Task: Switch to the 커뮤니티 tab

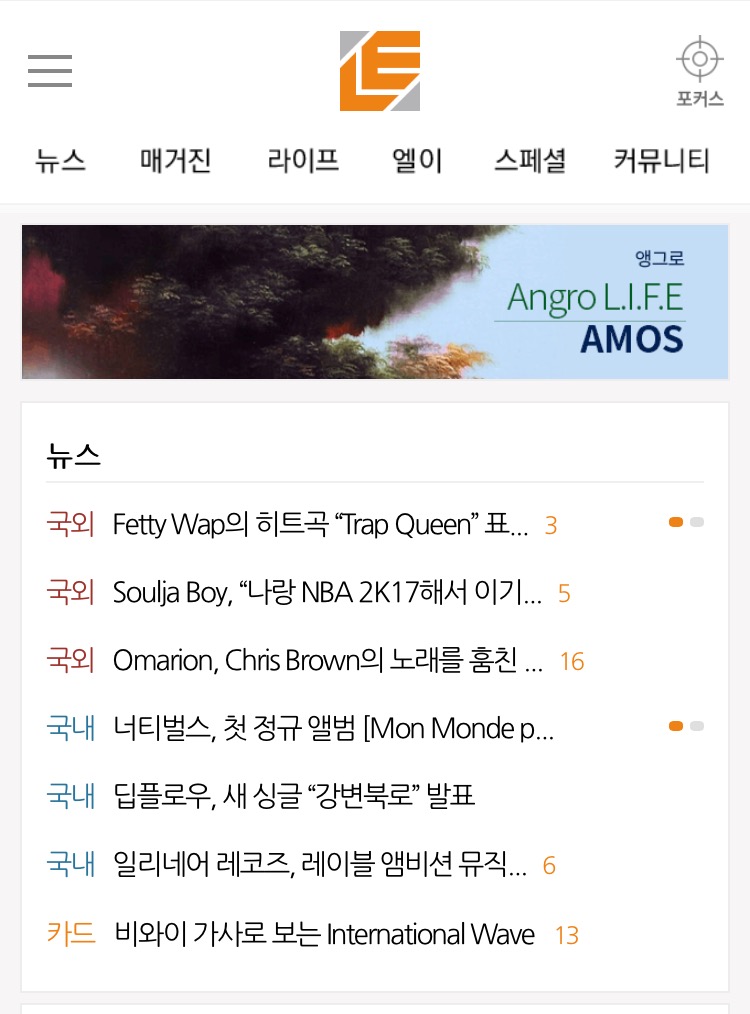Action: 661,161
